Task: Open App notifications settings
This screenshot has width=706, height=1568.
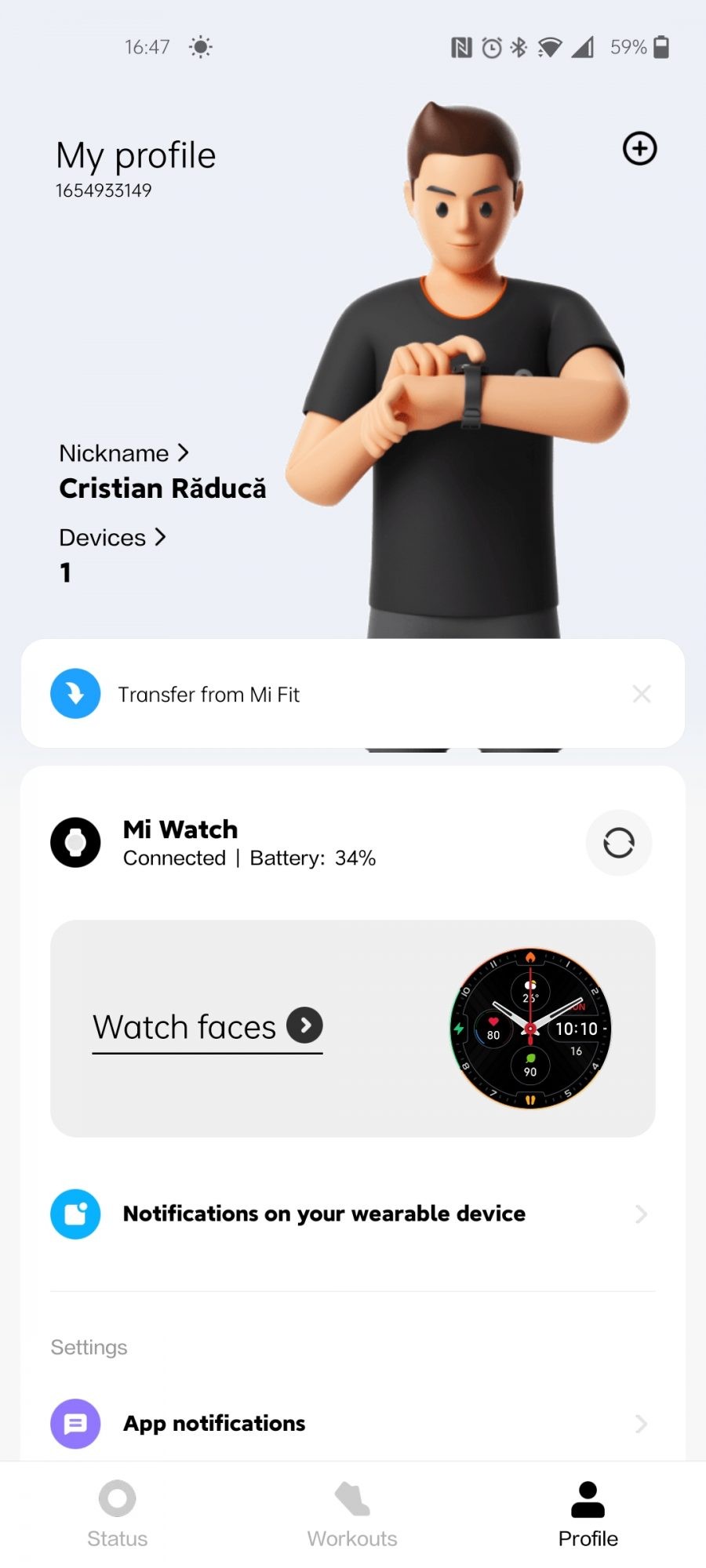Action: coord(214,1423)
